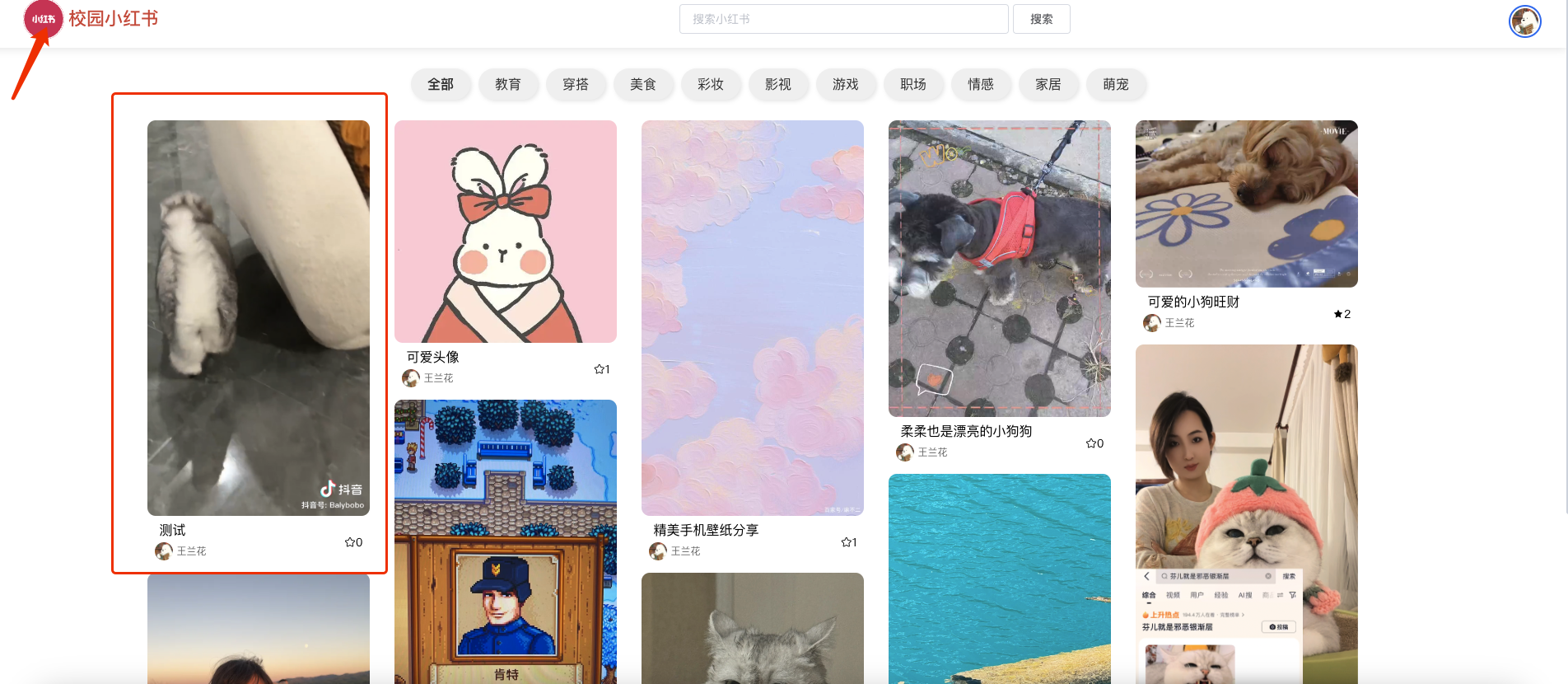Screen dimensions: 1568x684
Task: Star the 柔柔也是漂亮的小狗狗 post
Action: click(x=1090, y=443)
